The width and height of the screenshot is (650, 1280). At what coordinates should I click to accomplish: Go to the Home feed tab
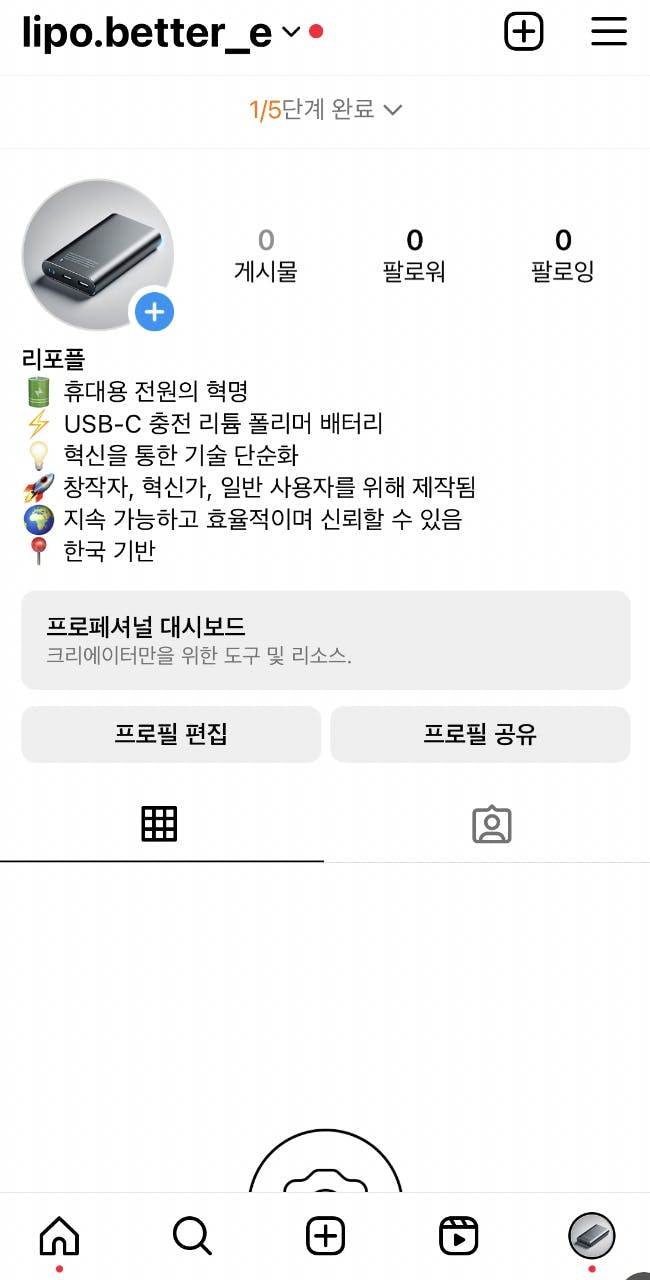point(59,1236)
